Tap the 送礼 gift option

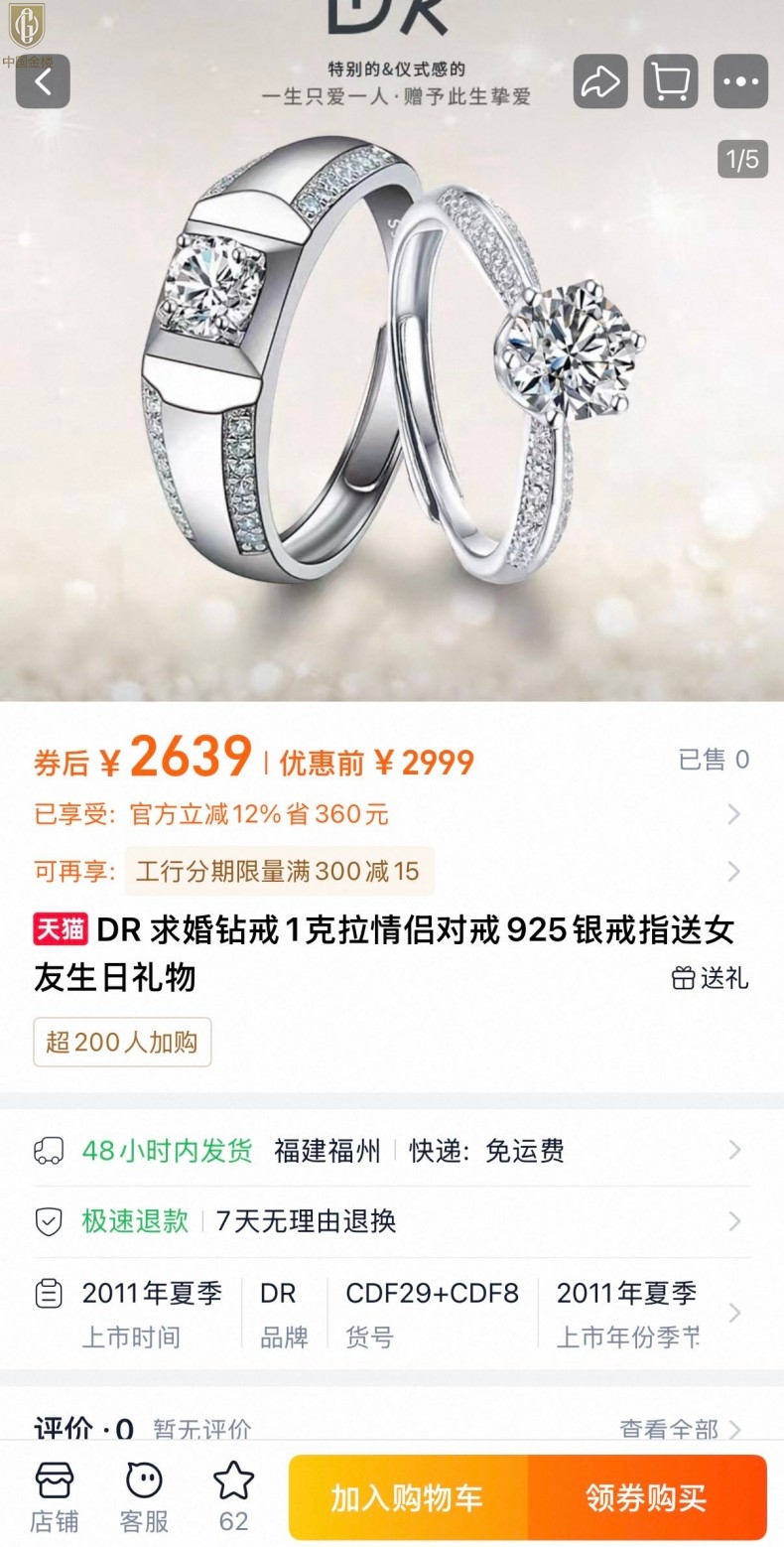(x=711, y=978)
